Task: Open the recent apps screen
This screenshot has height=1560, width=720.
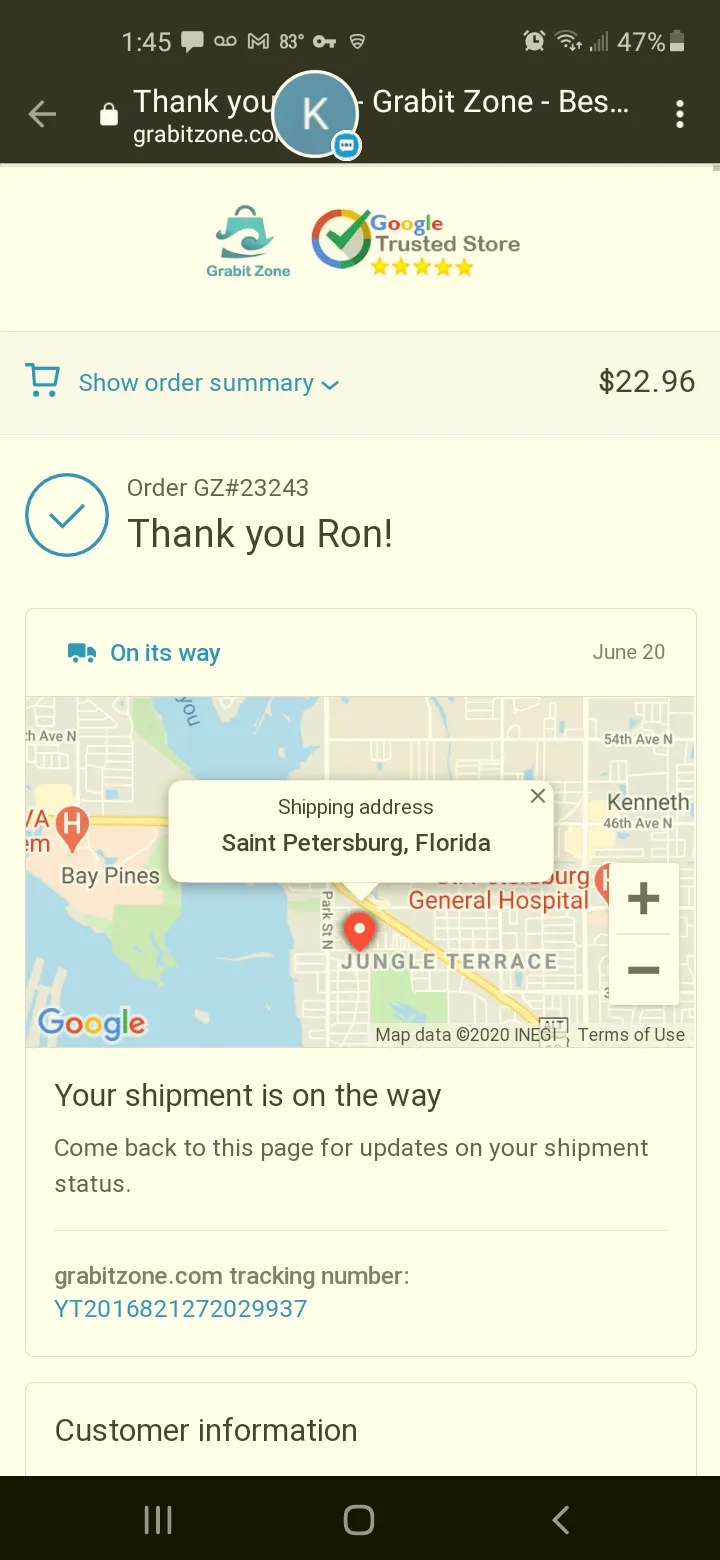Action: 158,1520
